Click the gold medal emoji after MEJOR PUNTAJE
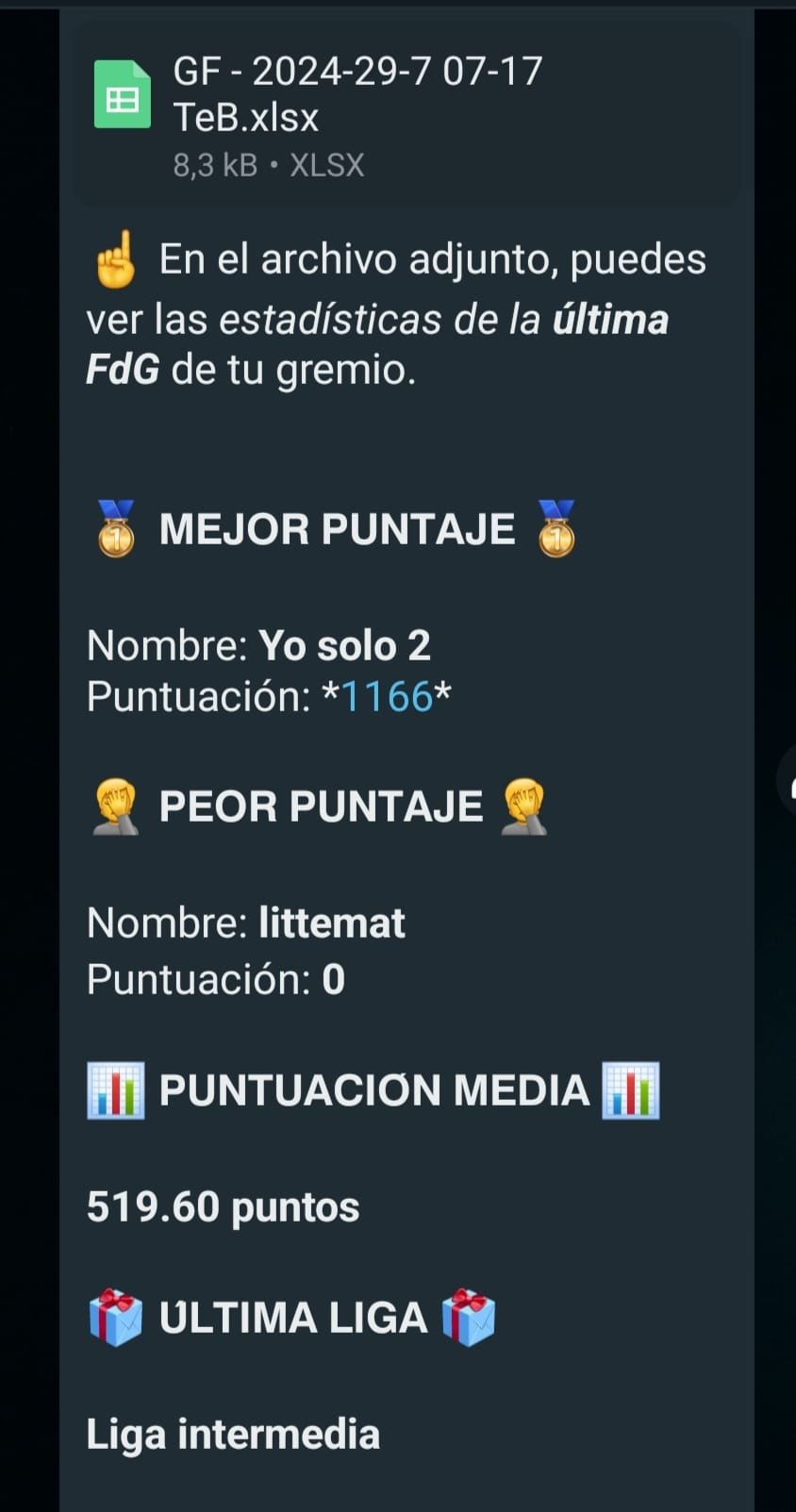 tap(557, 528)
